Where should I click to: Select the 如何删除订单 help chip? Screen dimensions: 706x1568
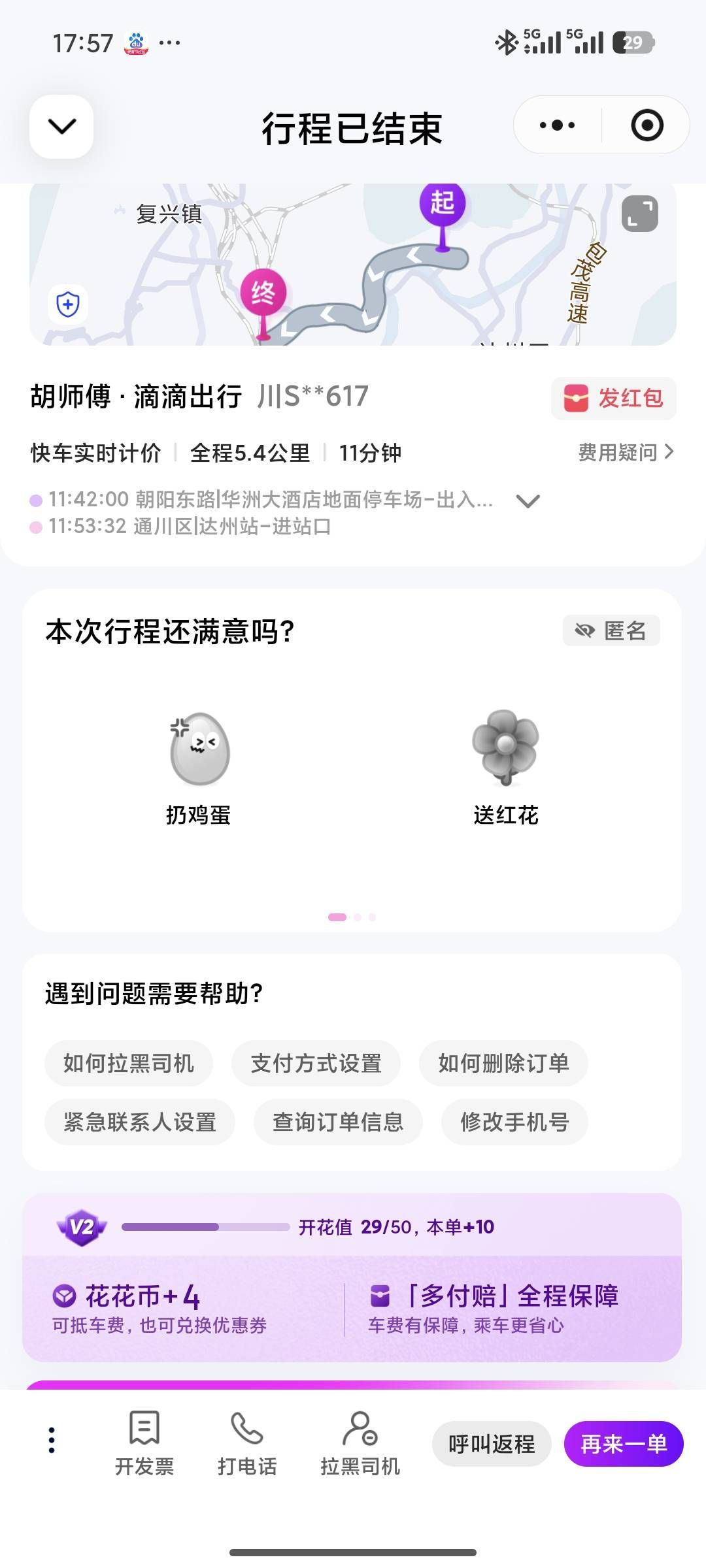pos(503,1064)
